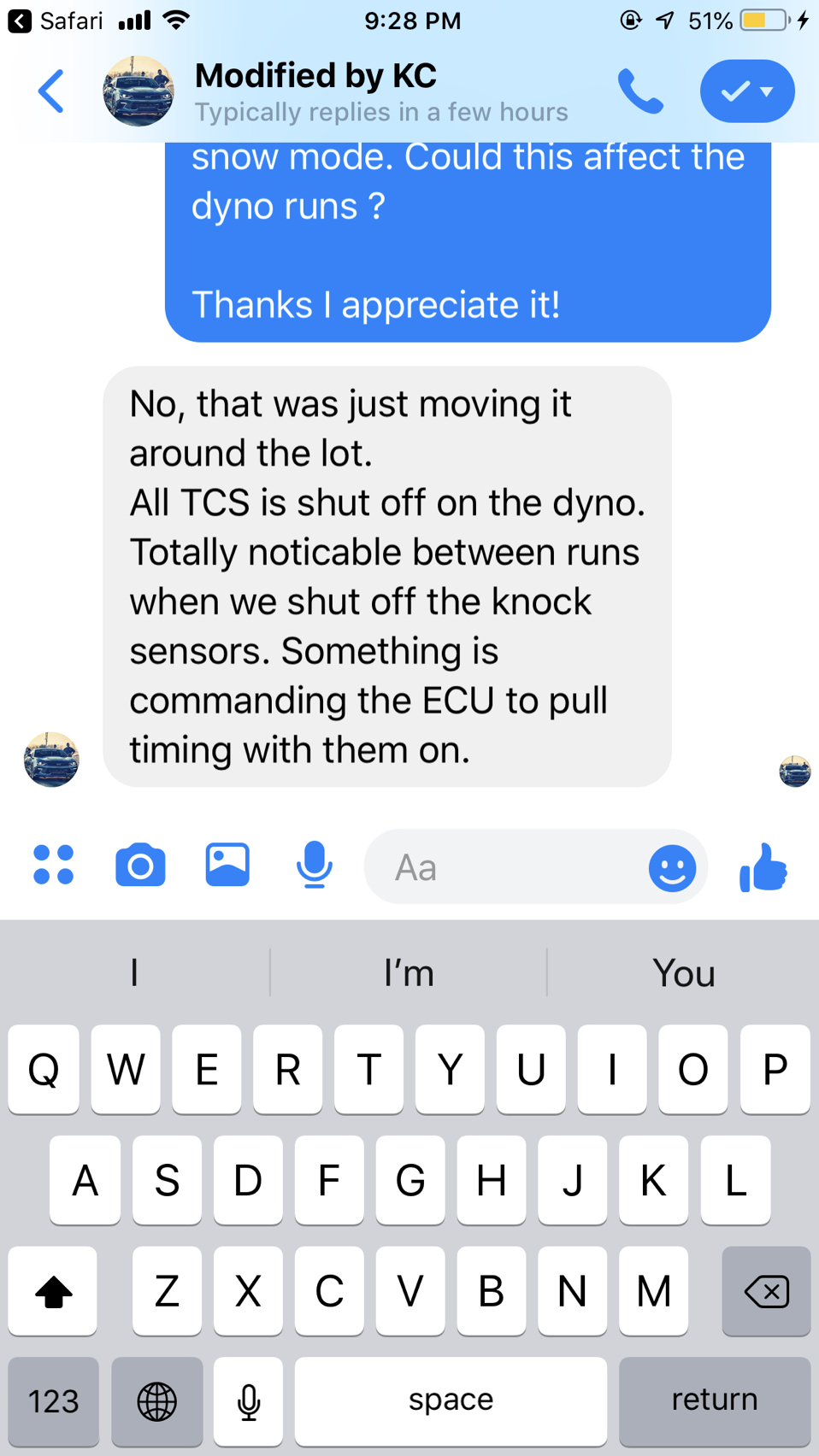Choose the "You" keyboard suggestion

click(683, 972)
